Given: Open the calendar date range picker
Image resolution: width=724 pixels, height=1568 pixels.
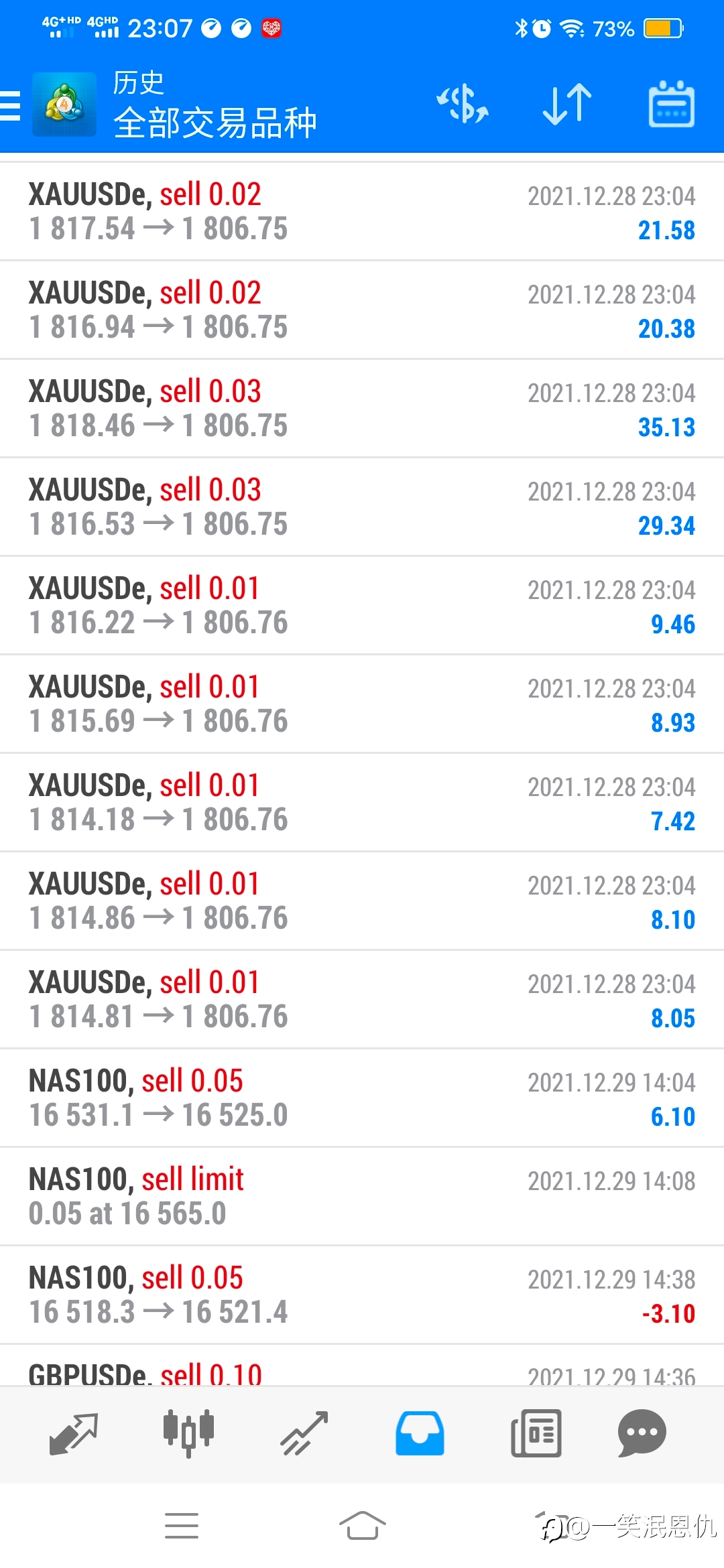Looking at the screenshot, I should 672,104.
